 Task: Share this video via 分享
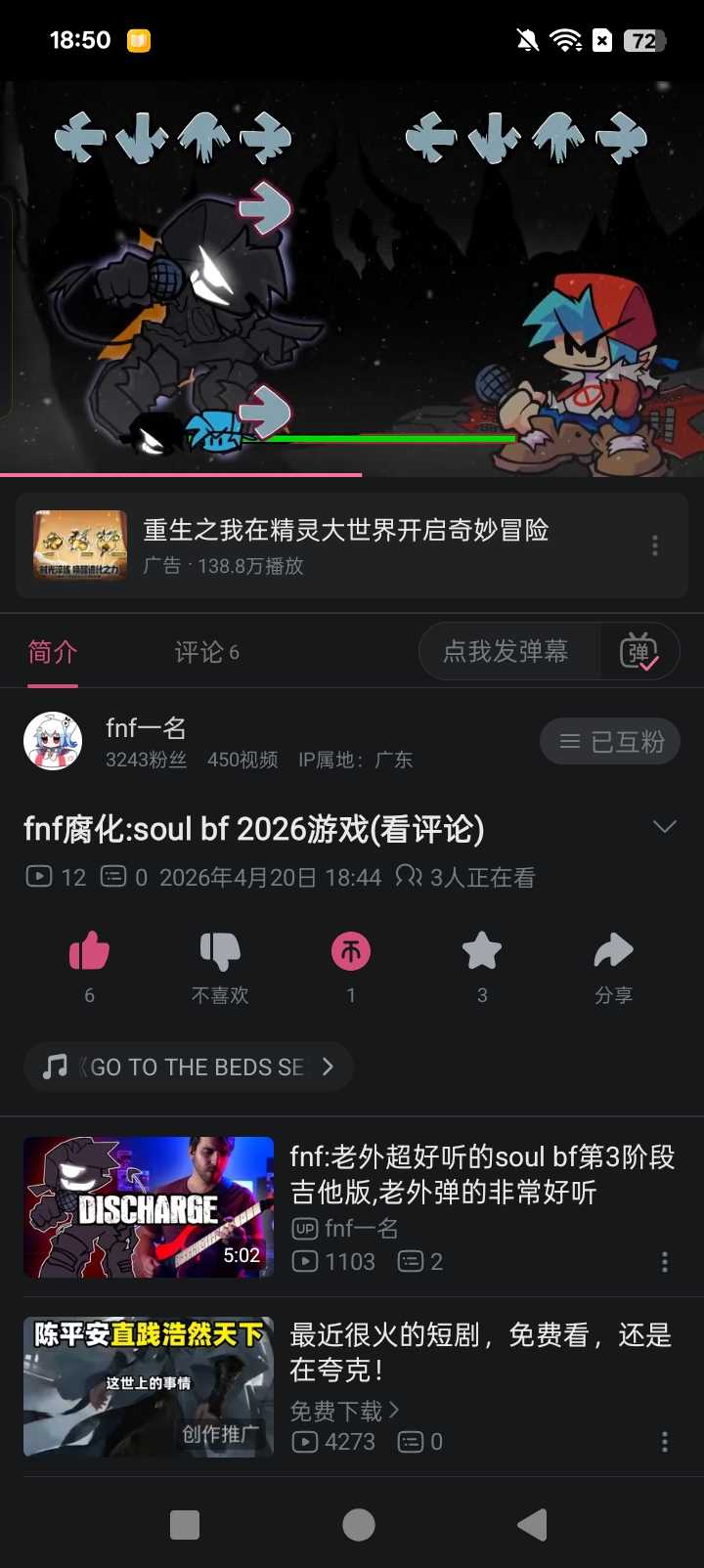click(x=613, y=951)
